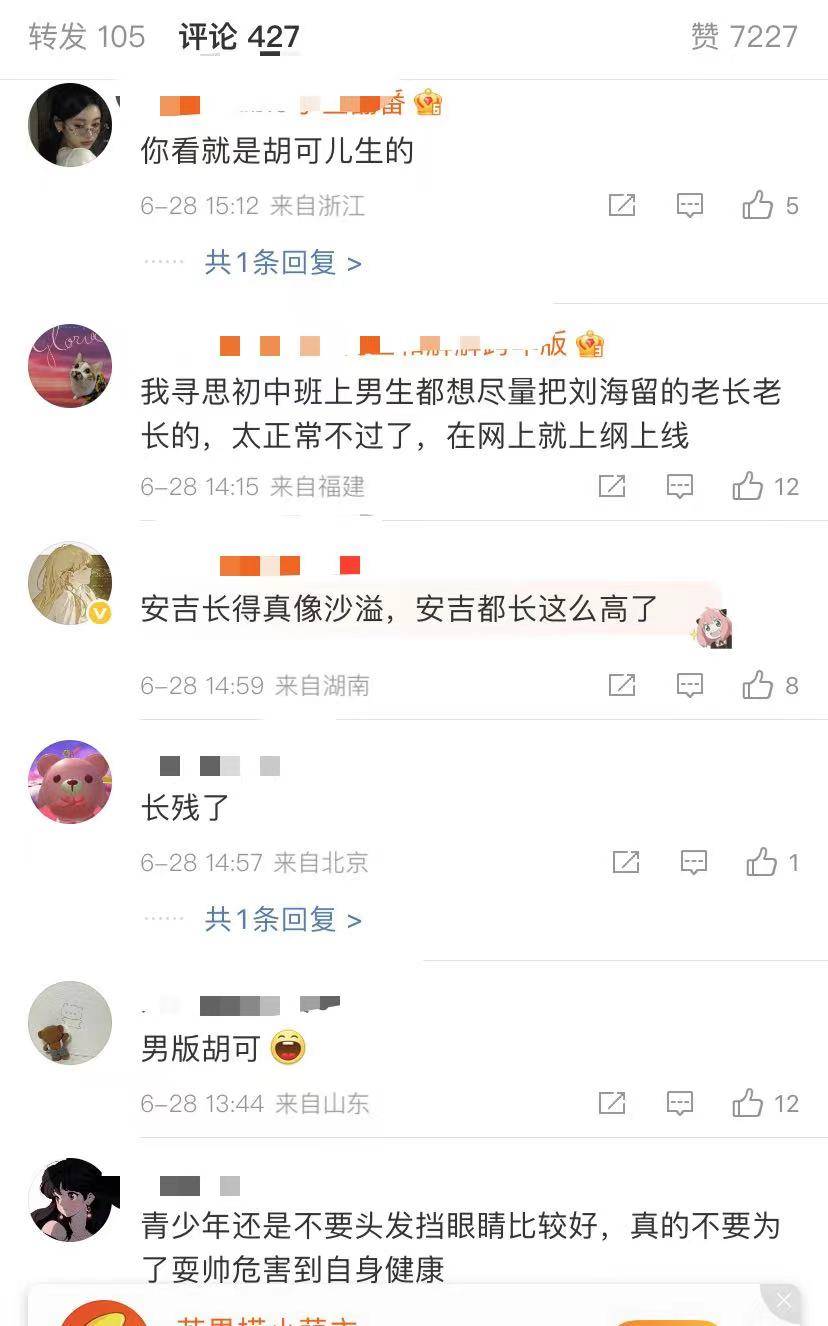Like the comment 你看就是胡可儿生的
This screenshot has width=828, height=1326.
coord(759,206)
